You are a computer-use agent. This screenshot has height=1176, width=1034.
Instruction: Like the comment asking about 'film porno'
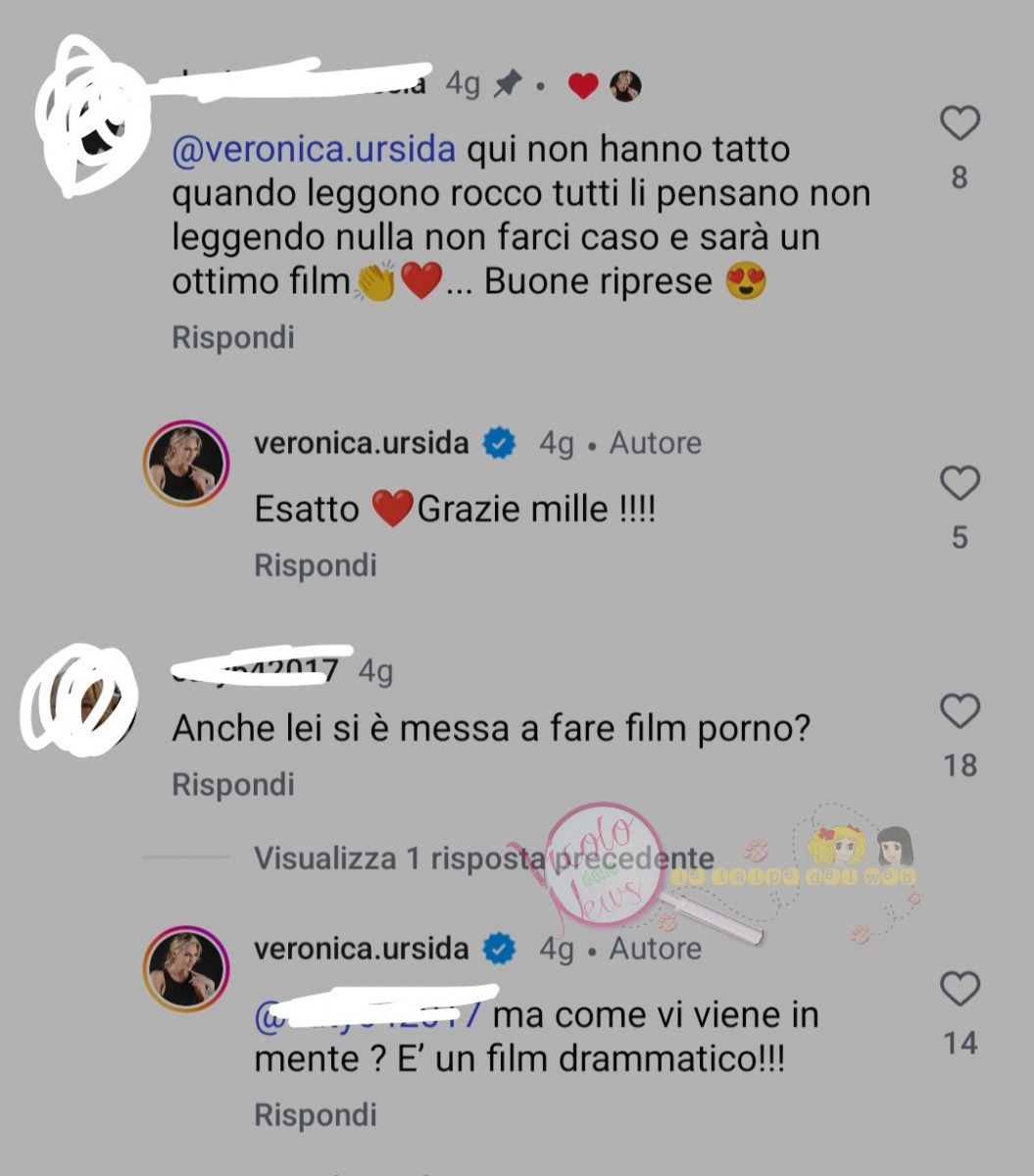coord(960,710)
